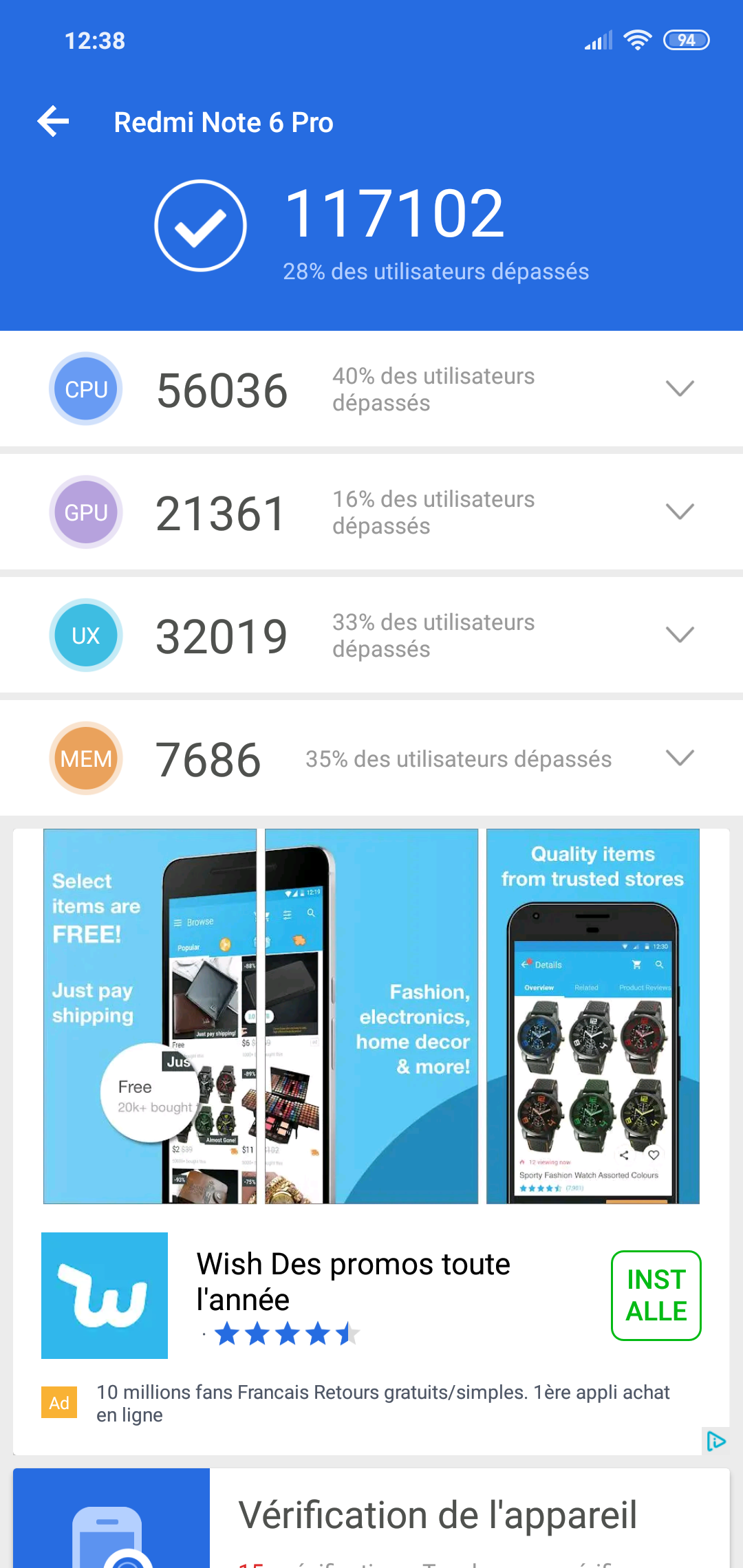Expand the MEM score details

coord(679,758)
